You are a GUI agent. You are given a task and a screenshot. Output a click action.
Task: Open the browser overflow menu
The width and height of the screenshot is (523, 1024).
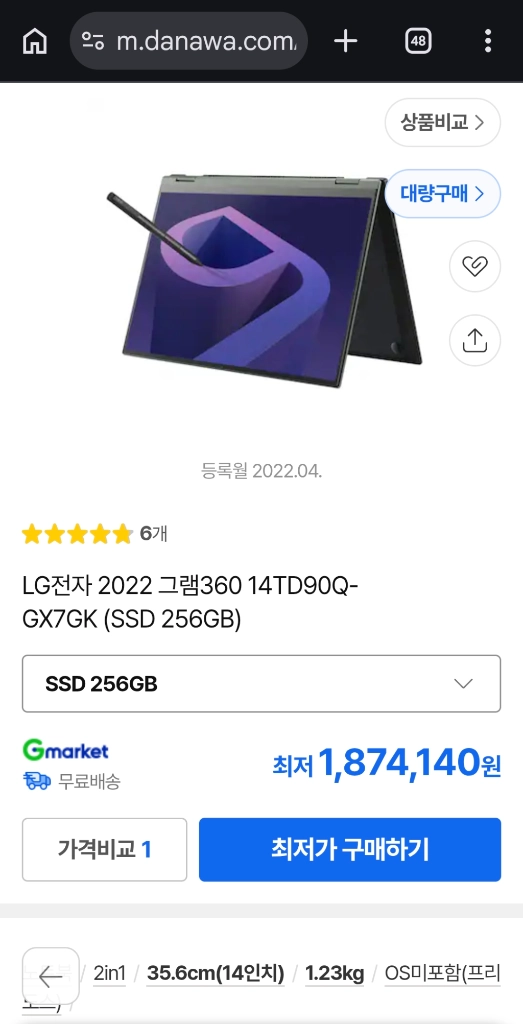click(488, 41)
